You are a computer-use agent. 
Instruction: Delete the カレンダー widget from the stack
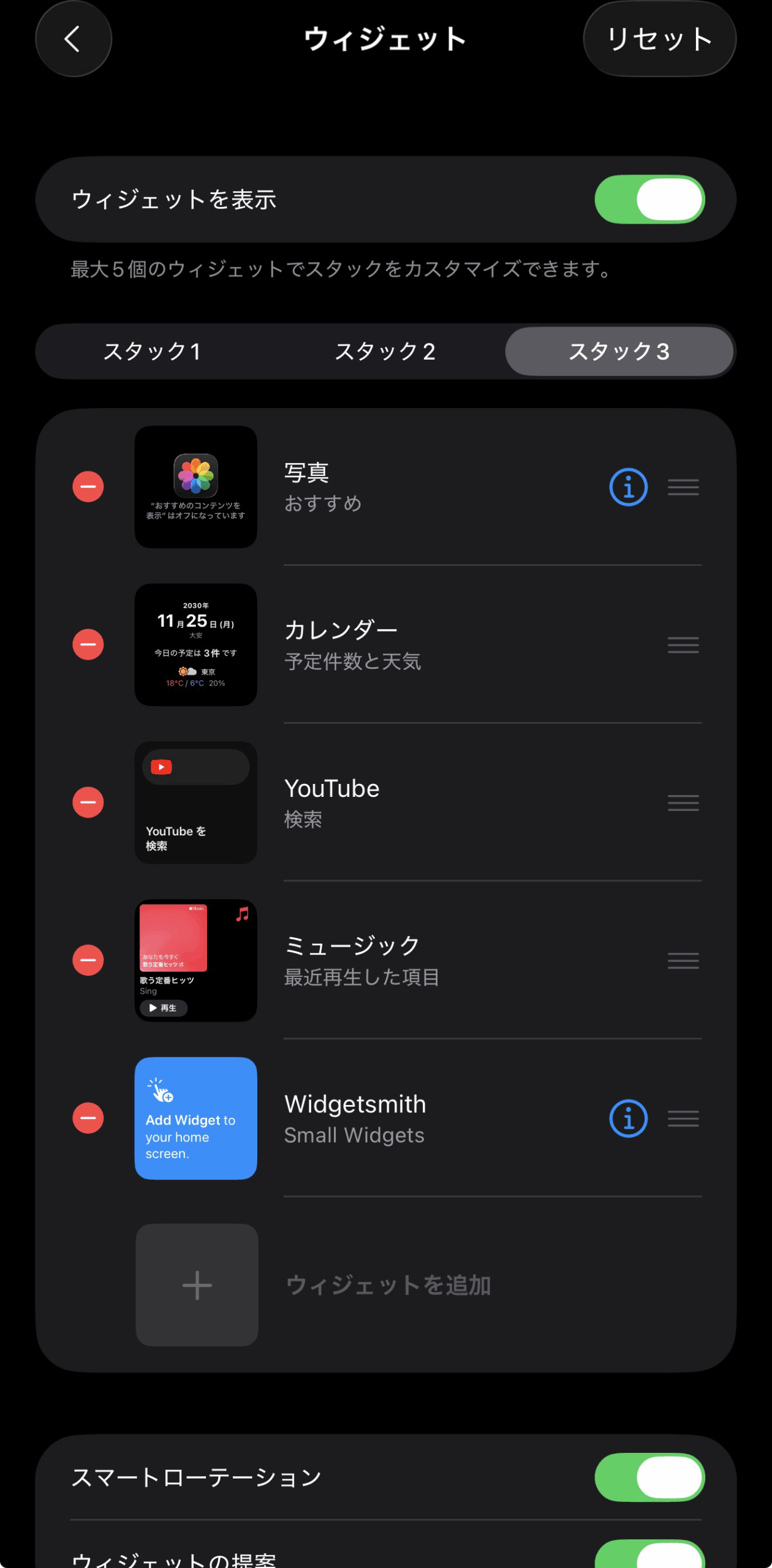pyautogui.click(x=88, y=645)
